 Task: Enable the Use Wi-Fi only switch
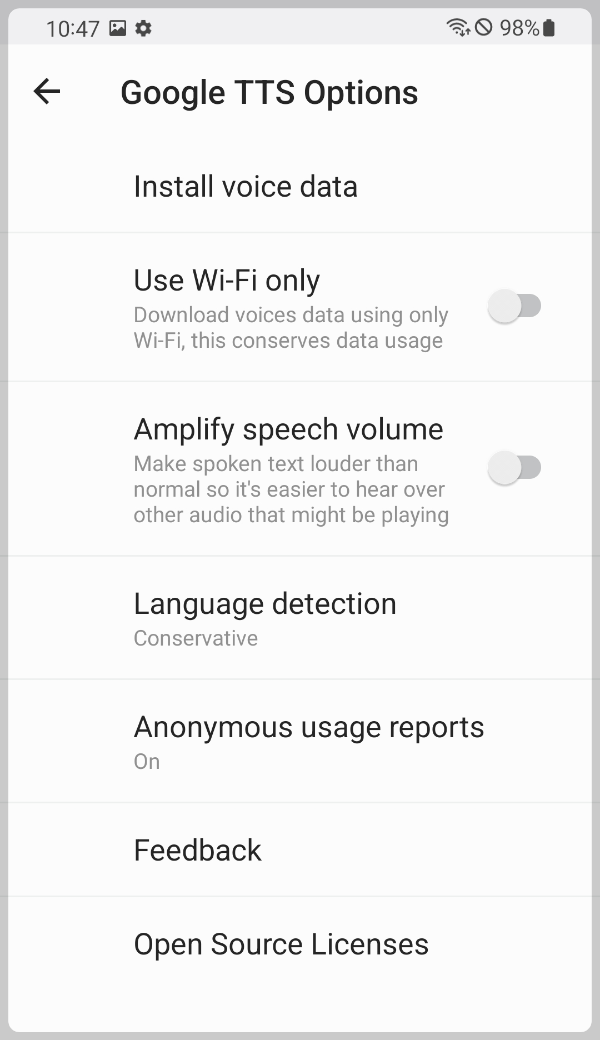[x=514, y=306]
